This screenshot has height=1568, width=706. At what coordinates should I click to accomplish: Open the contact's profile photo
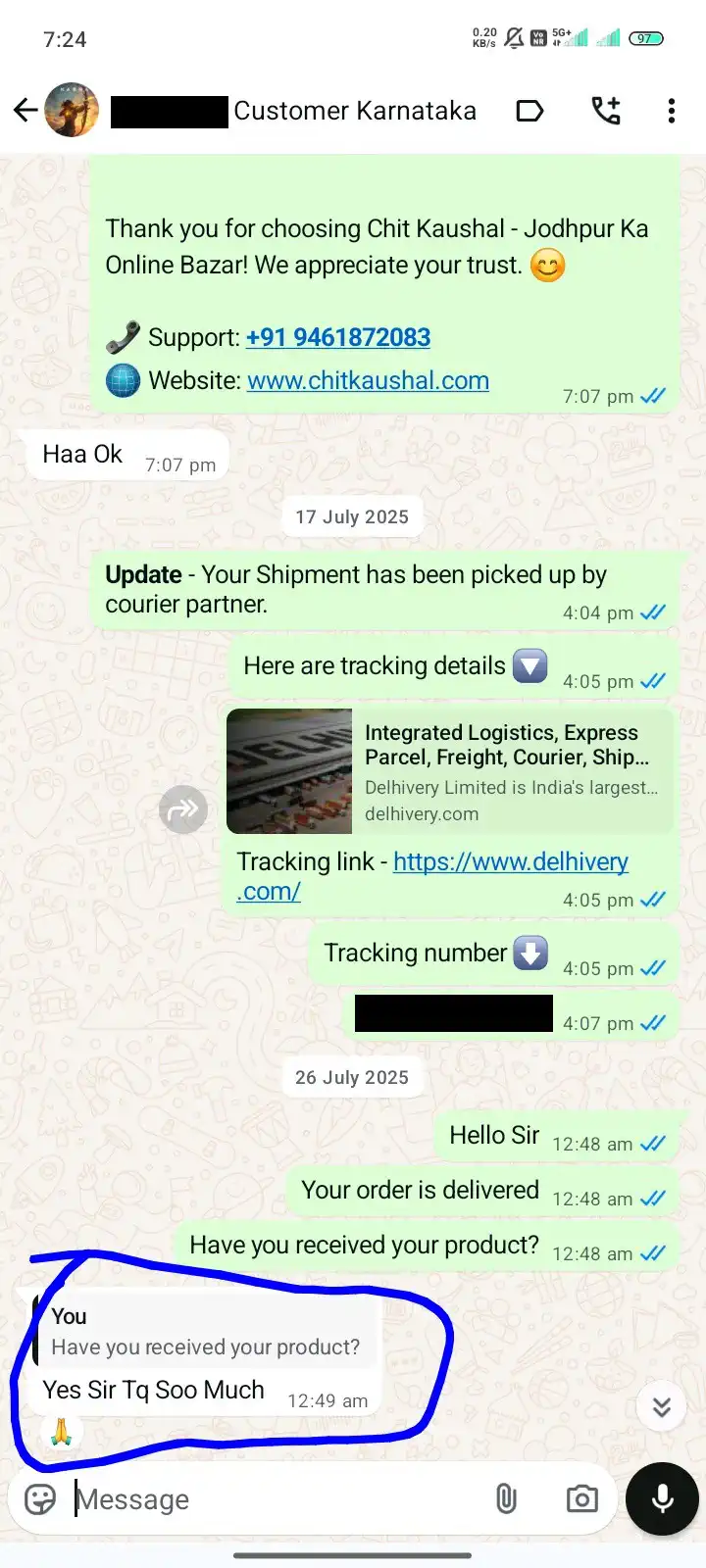72,111
